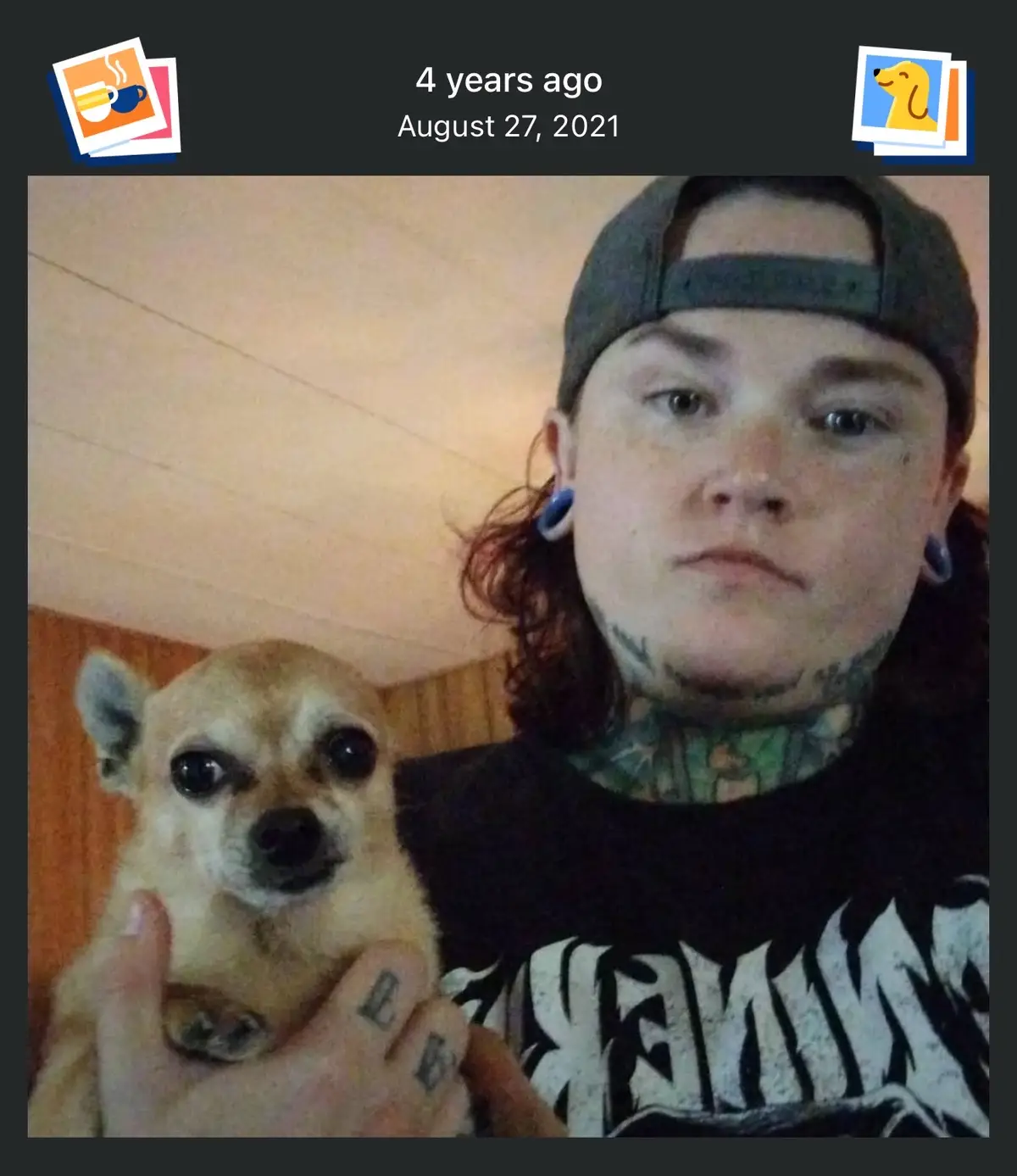Open the dog photo stack icon
The width and height of the screenshot is (1017, 1176).
click(911, 100)
